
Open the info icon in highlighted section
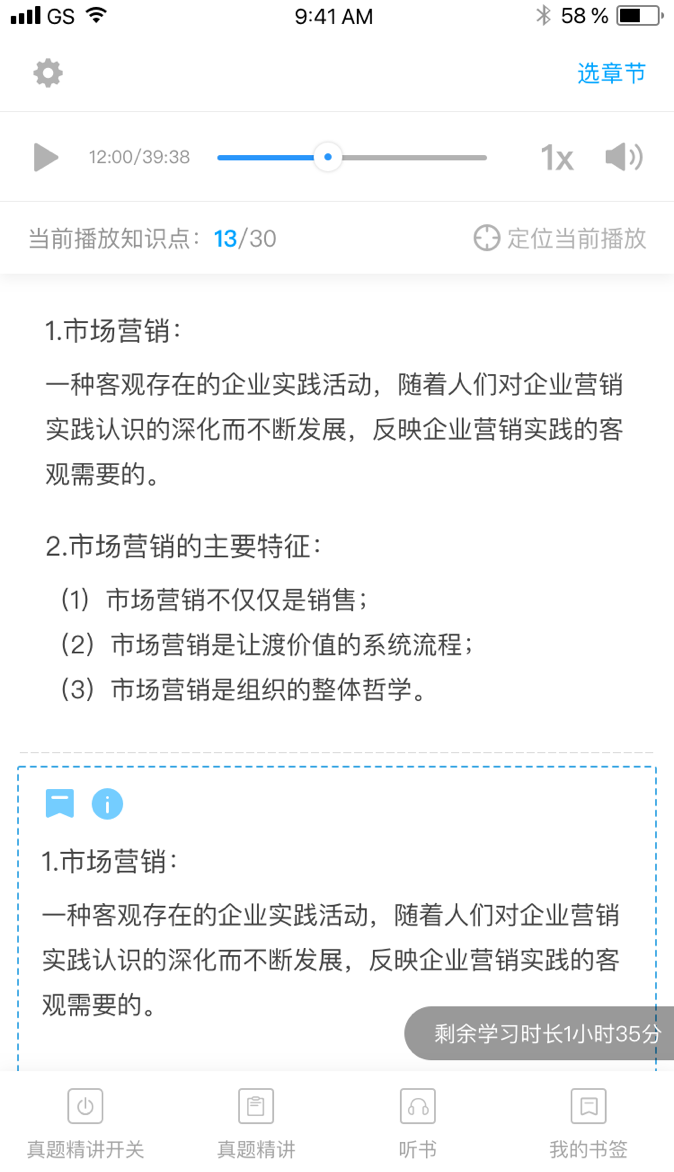click(x=107, y=803)
